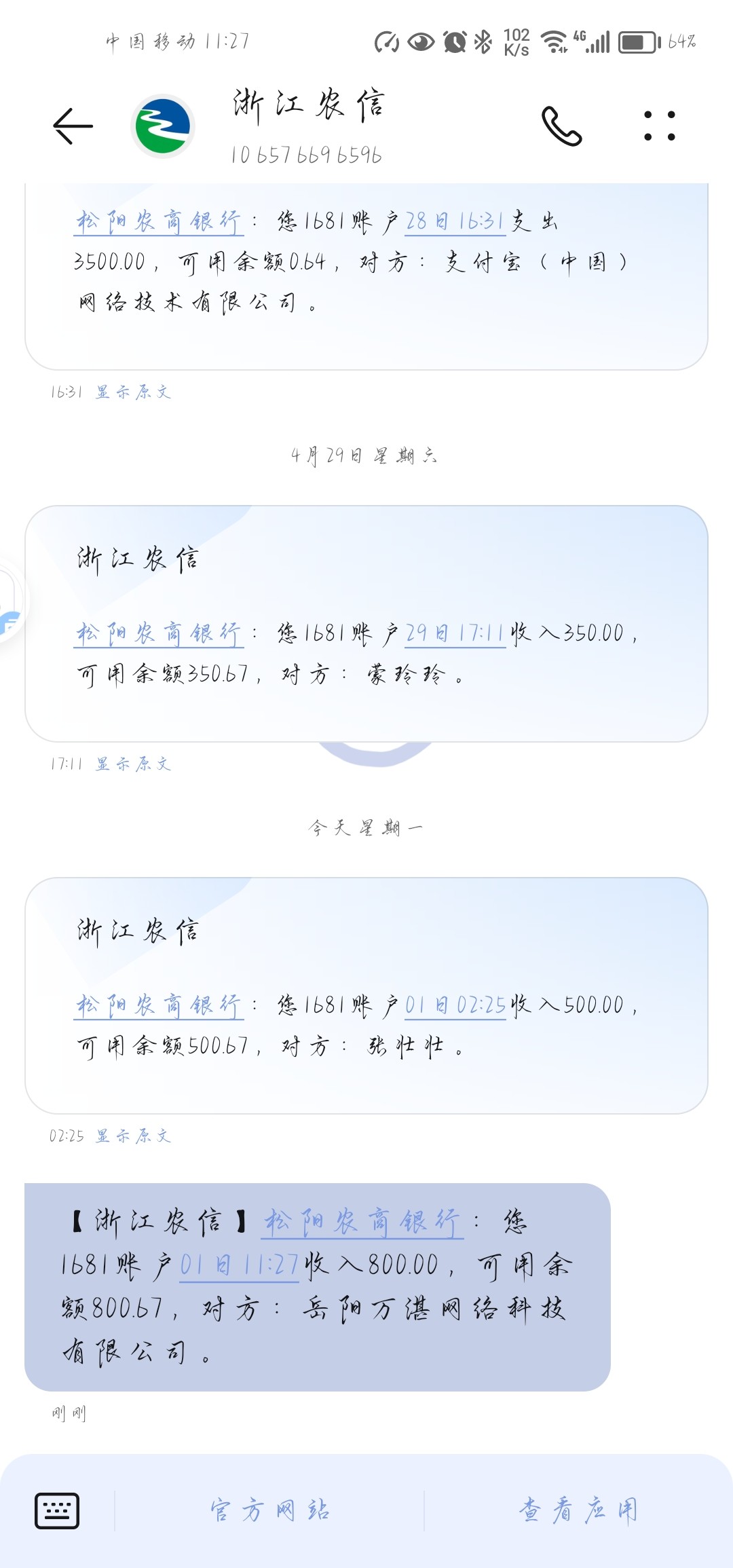Tap 显示原文 under the 02:25 message

tap(134, 1136)
